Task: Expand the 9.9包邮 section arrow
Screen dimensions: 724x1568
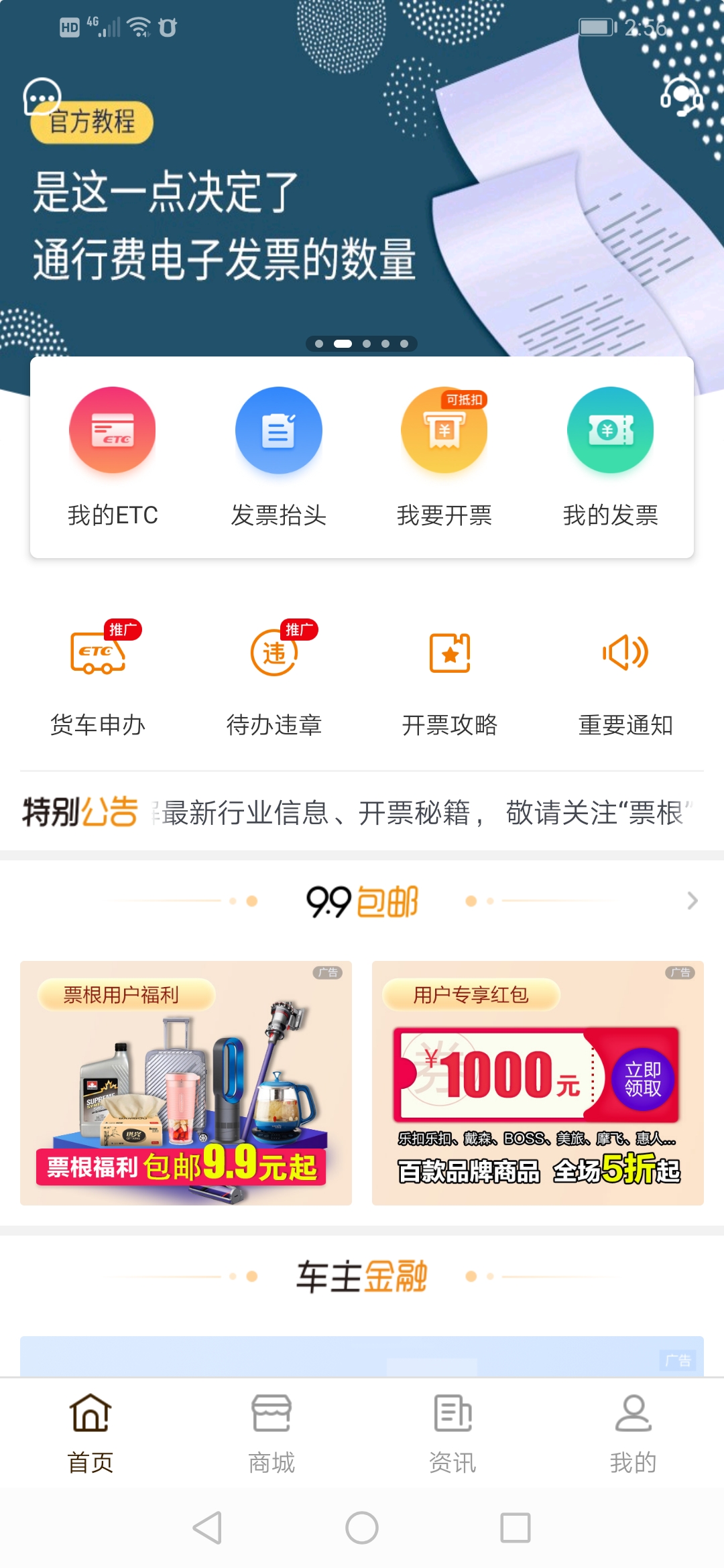Action: (692, 901)
